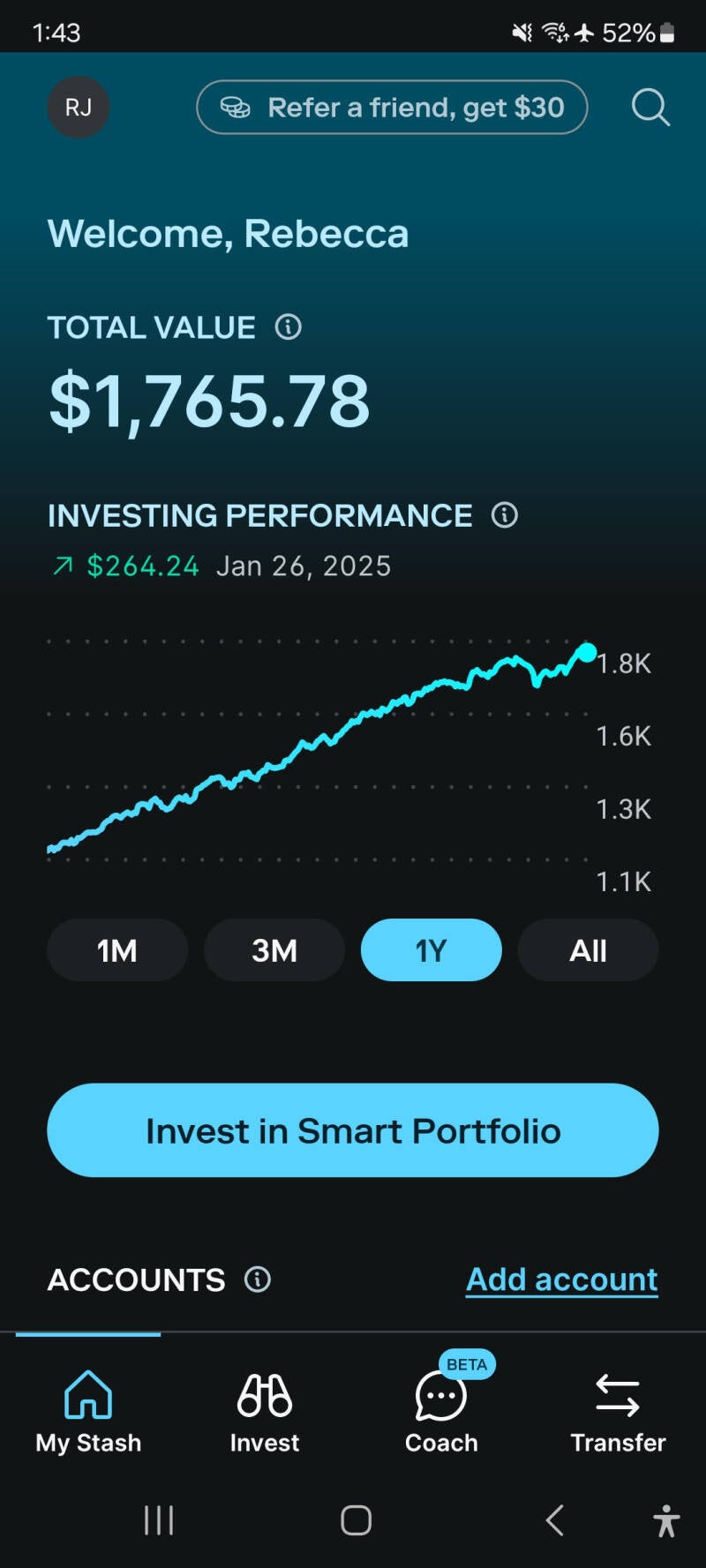
Task: Tap Refer a friend, get $30
Action: 392,108
